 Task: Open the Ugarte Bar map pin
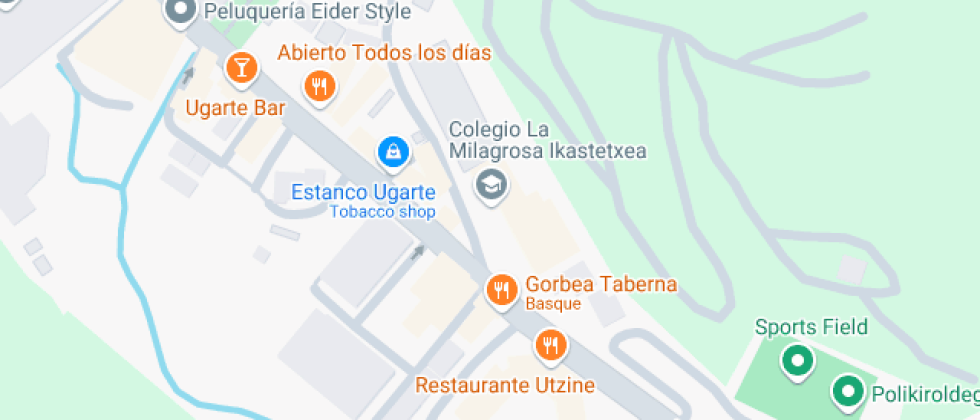pyautogui.click(x=241, y=68)
